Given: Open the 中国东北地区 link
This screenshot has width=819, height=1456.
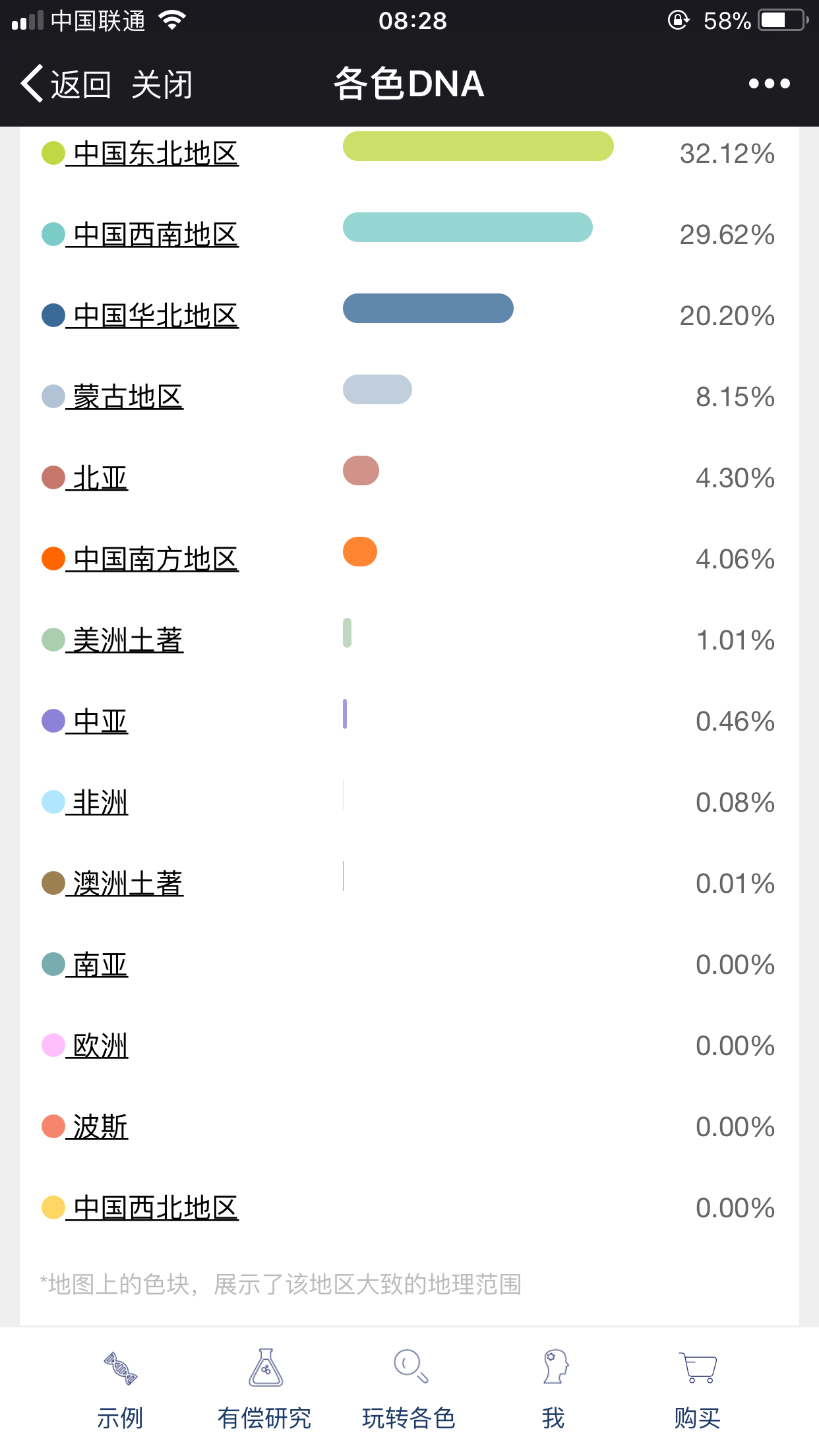Looking at the screenshot, I should (x=155, y=154).
